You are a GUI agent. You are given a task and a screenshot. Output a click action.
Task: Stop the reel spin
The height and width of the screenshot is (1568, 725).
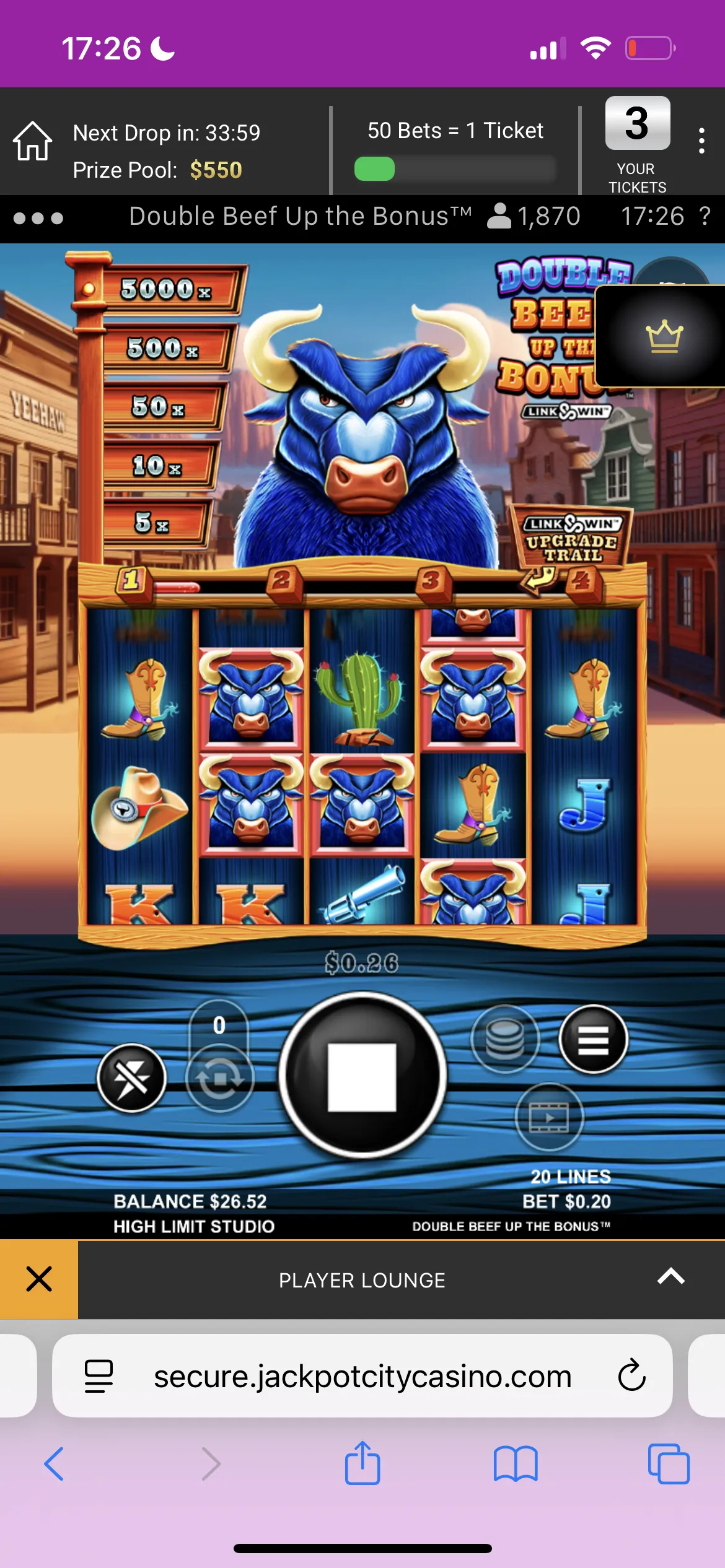(362, 1076)
